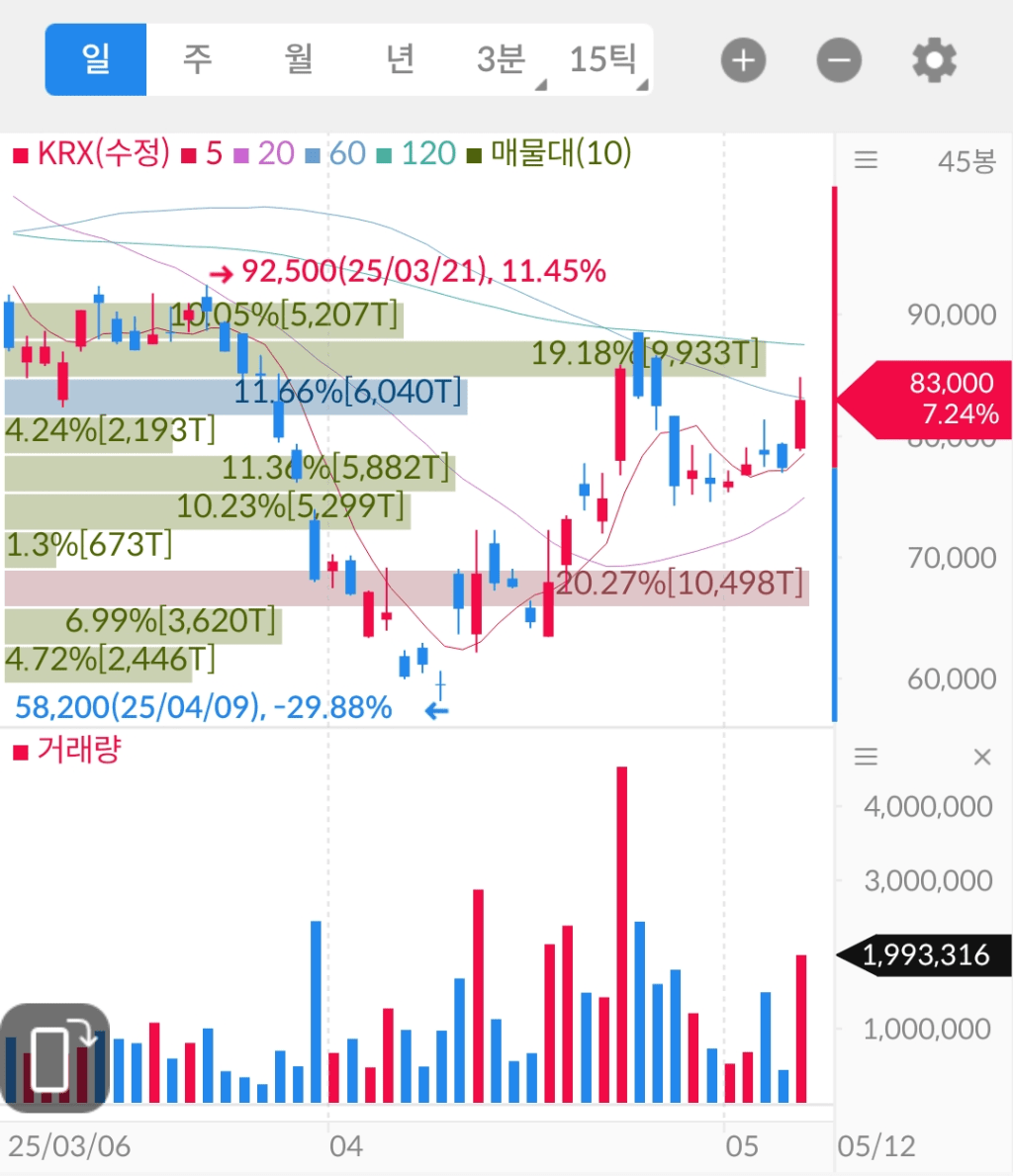
Task: Select the 주 weekly chart tab
Action: point(197,59)
